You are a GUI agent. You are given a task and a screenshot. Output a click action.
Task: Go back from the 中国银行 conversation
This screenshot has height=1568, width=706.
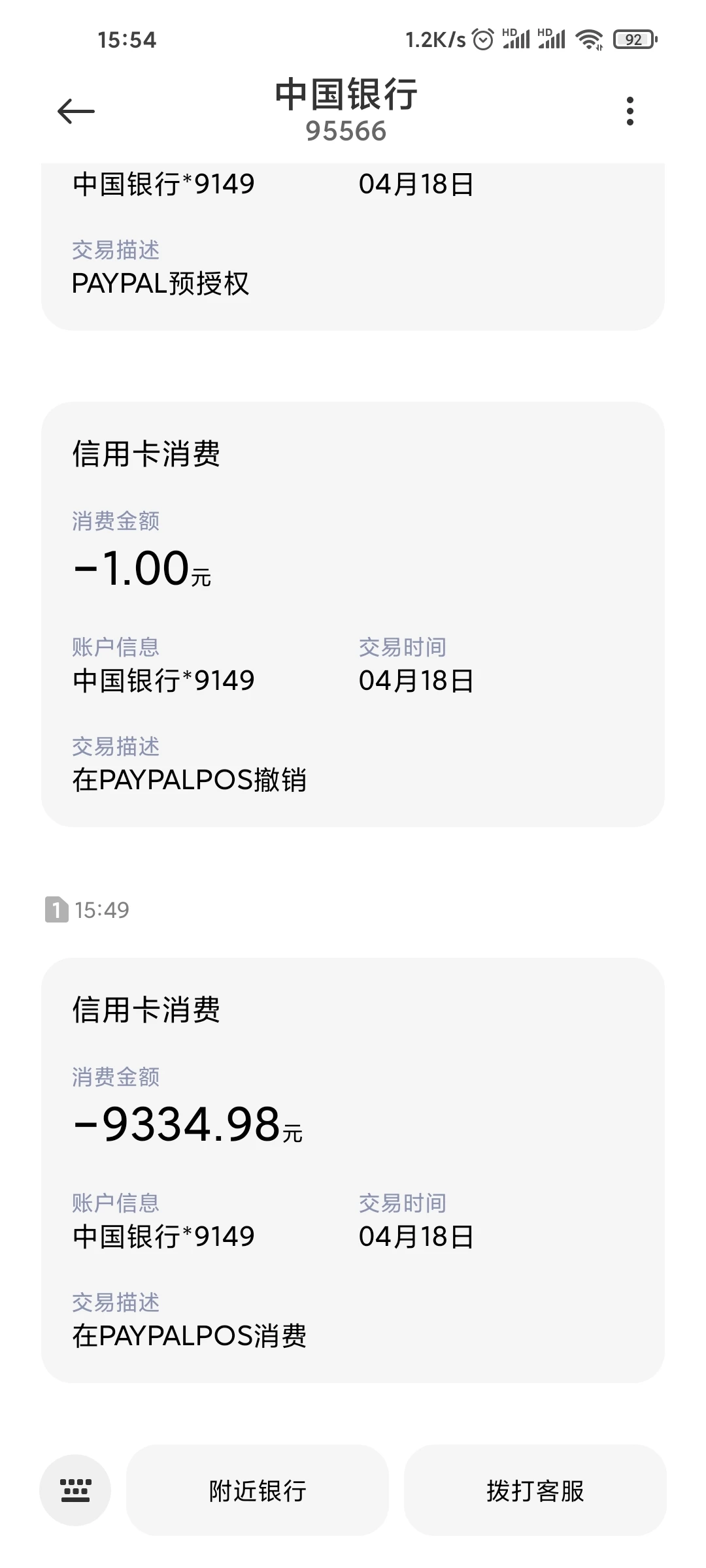[x=76, y=112]
